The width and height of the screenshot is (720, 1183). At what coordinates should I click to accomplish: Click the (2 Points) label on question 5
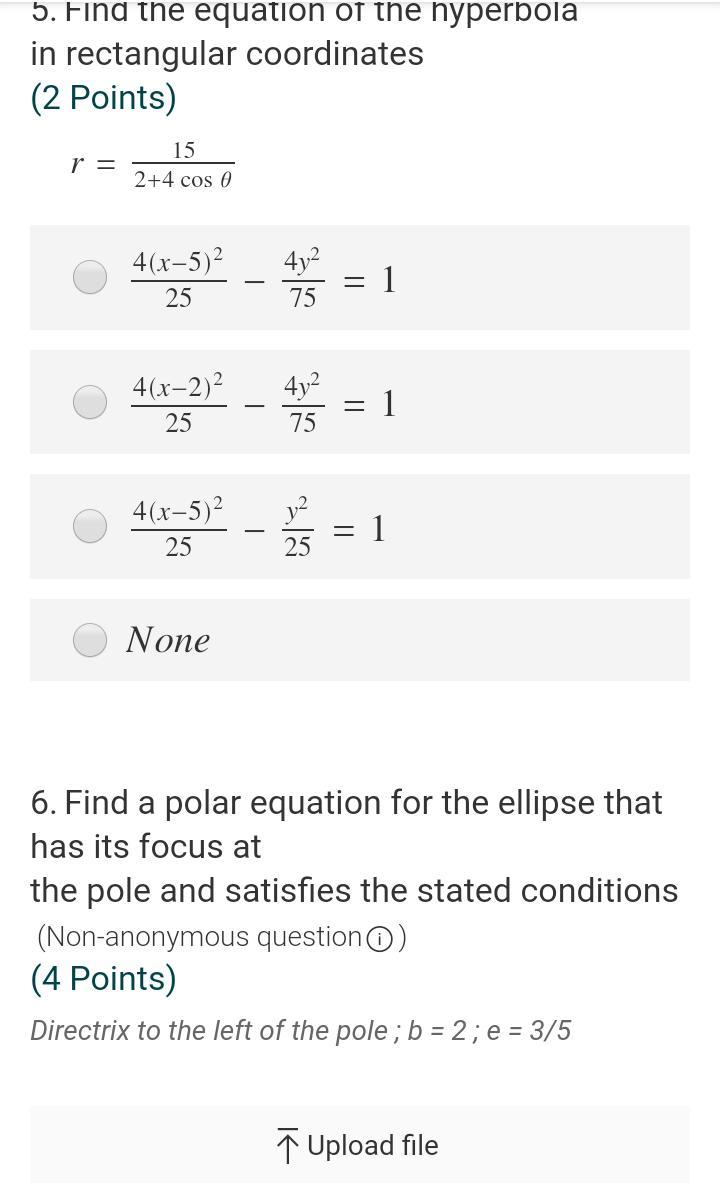(103, 97)
